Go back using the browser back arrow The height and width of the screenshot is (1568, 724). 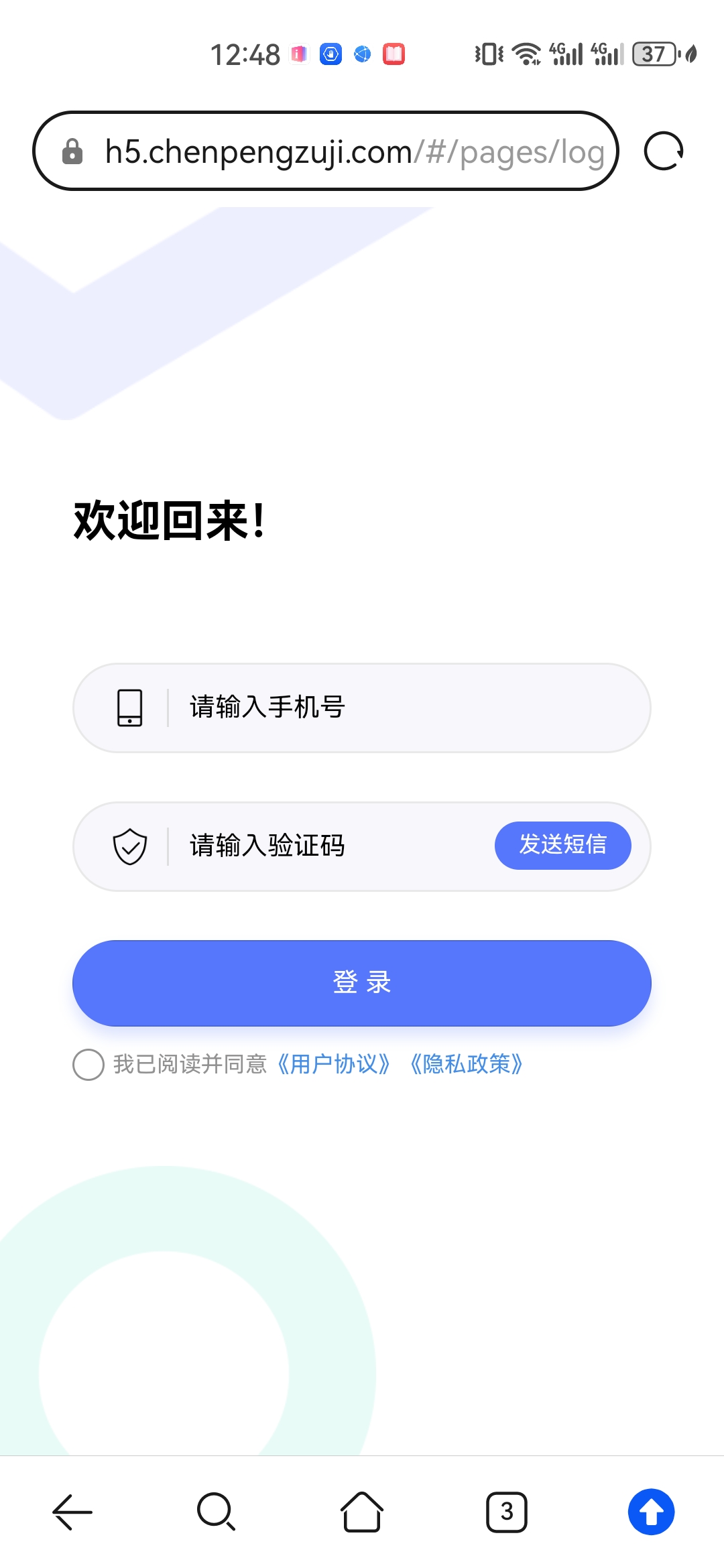pyautogui.click(x=72, y=1512)
